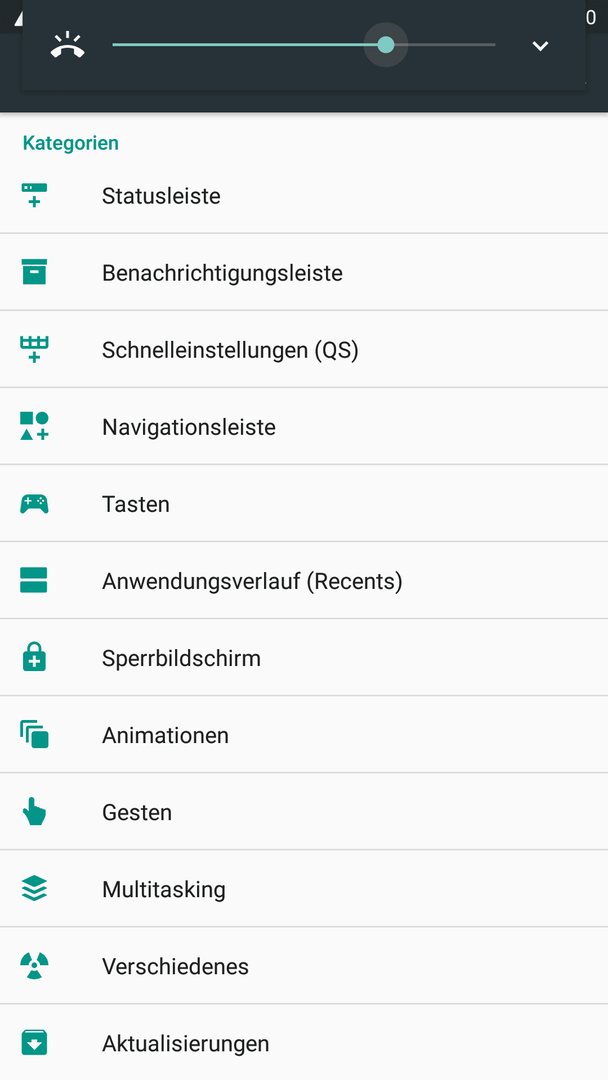
Task: Open Sperrbildschirm settings
Action: [304, 658]
